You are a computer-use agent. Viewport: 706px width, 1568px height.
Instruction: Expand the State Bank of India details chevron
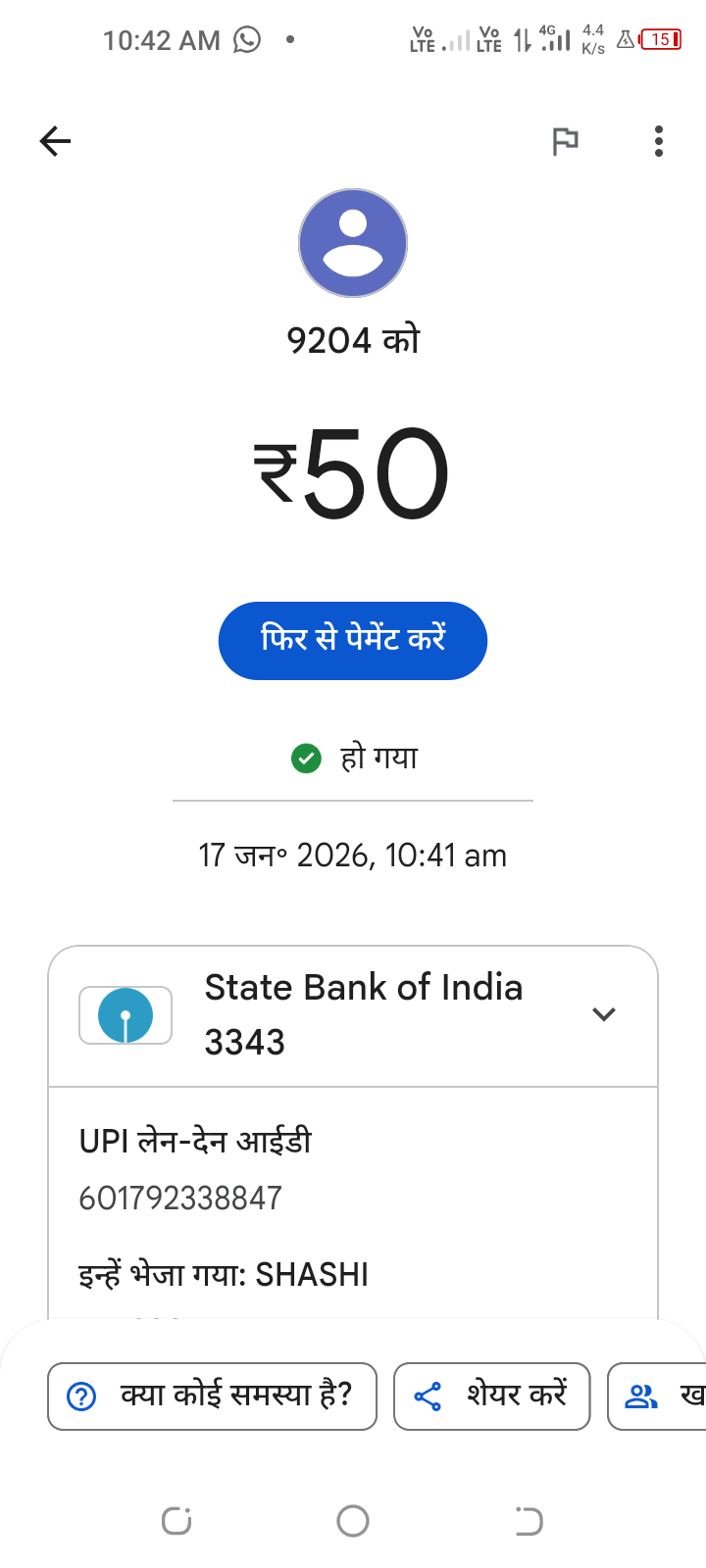(x=604, y=1014)
